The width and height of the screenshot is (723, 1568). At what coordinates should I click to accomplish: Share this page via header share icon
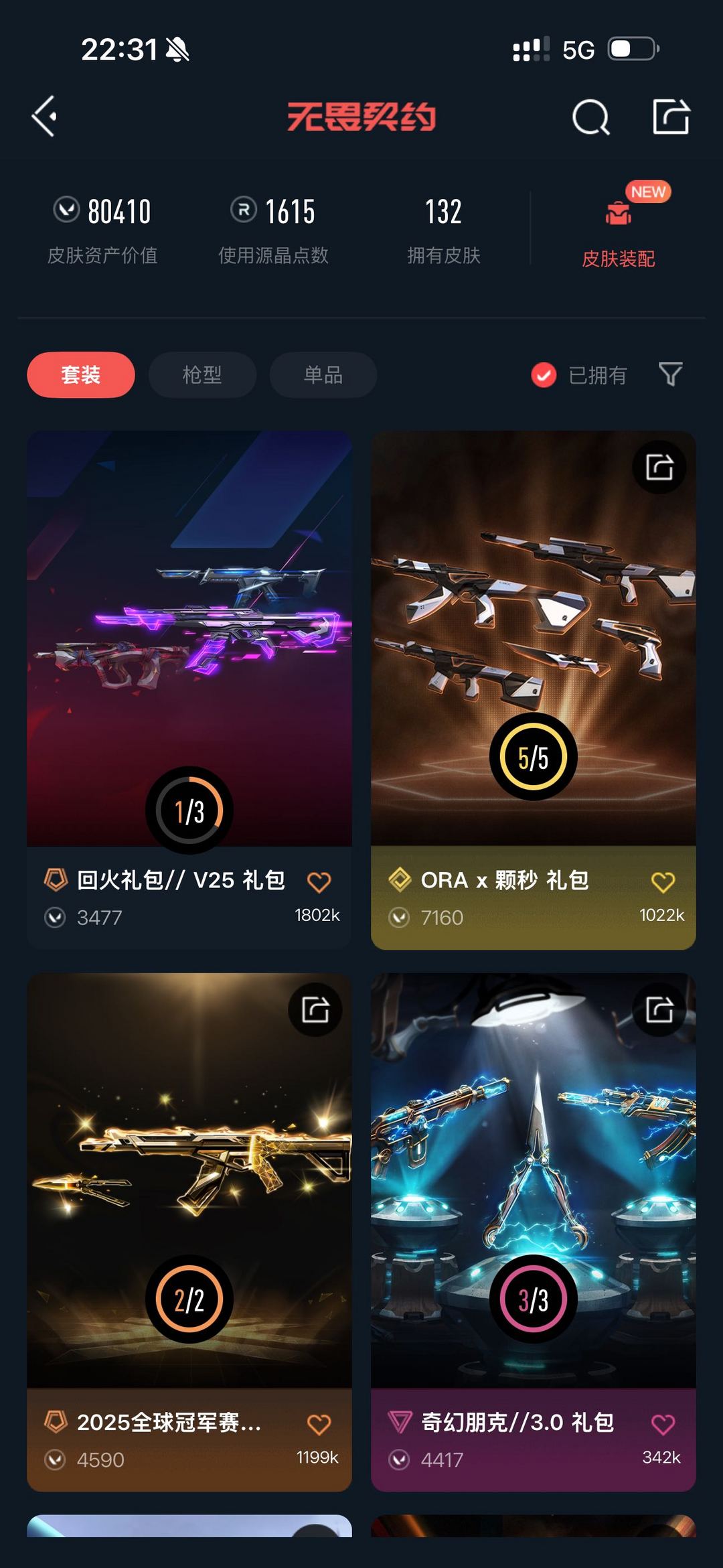[671, 117]
